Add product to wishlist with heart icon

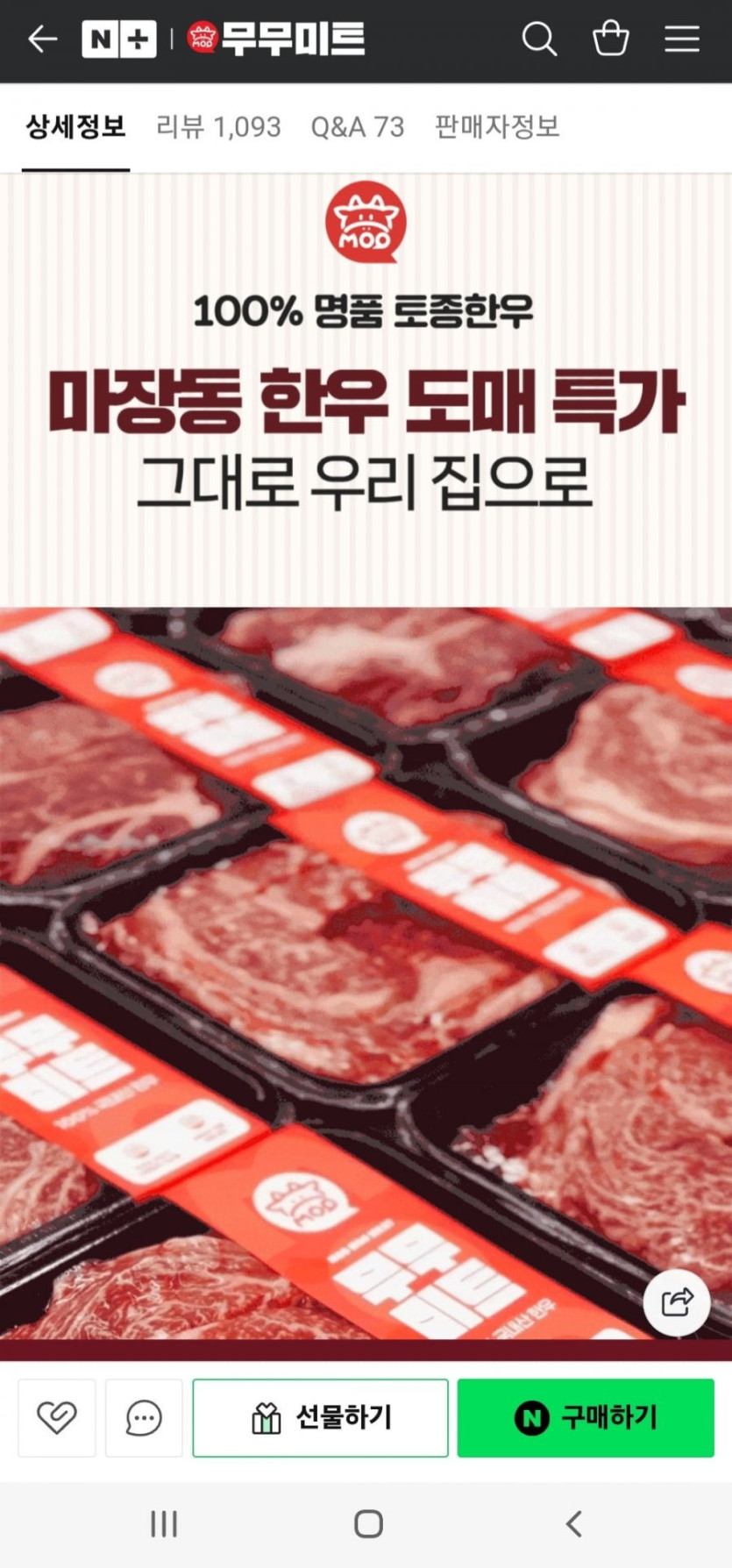coord(57,1418)
